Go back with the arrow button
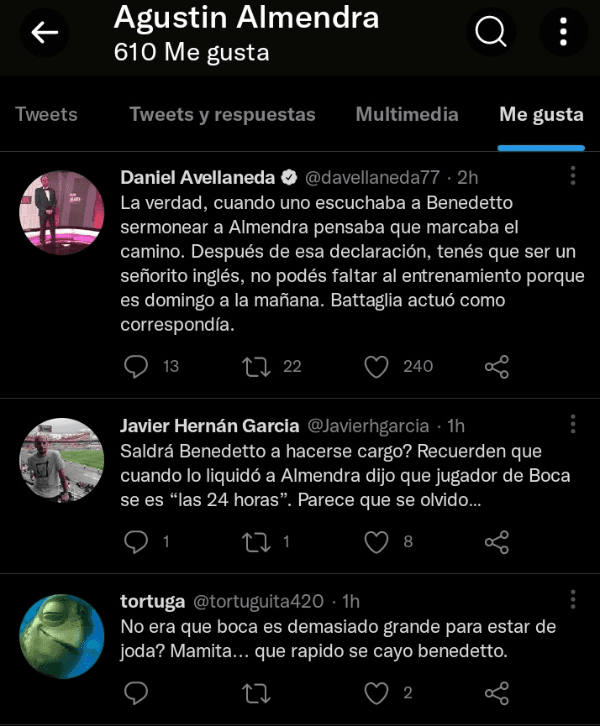This screenshot has height=726, width=600. click(45, 33)
